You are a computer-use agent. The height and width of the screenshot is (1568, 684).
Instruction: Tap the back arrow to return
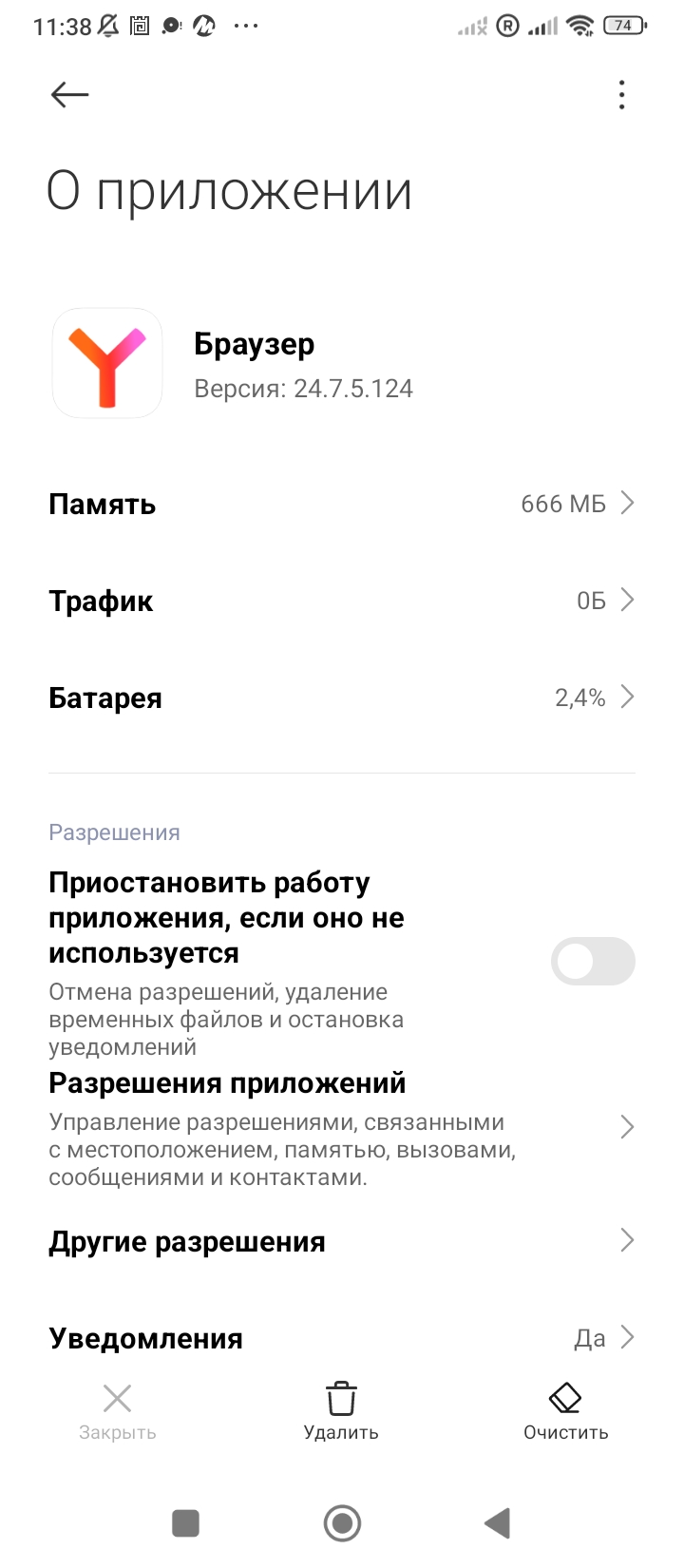pyautogui.click(x=67, y=94)
